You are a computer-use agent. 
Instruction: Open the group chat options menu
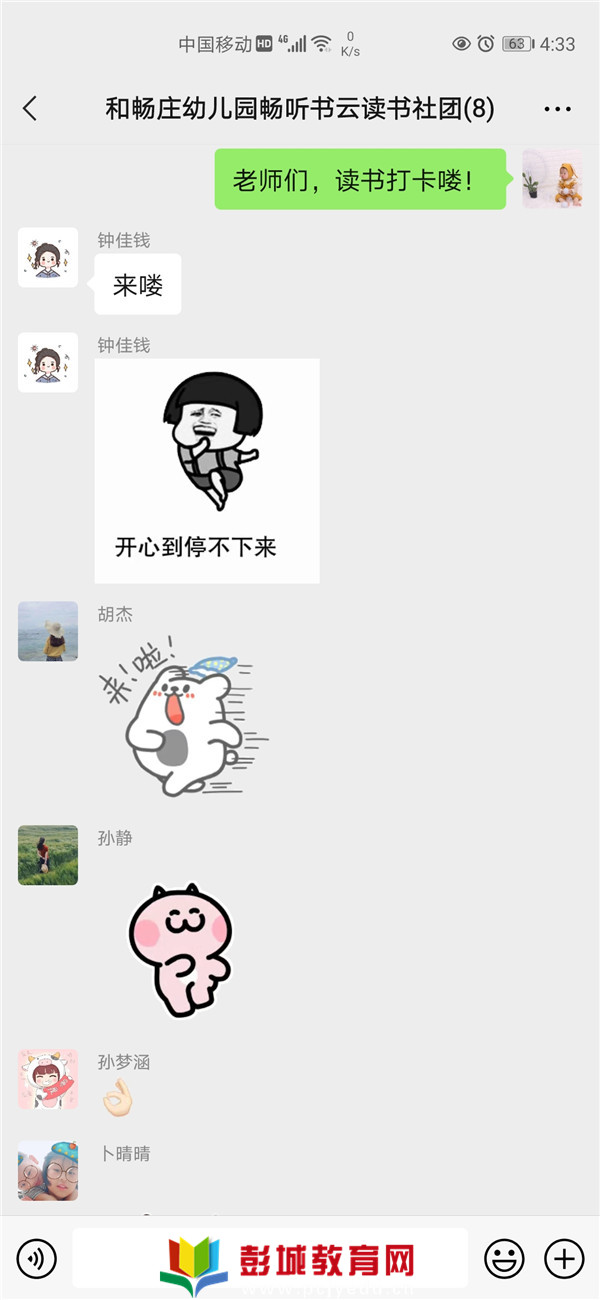pyautogui.click(x=557, y=109)
